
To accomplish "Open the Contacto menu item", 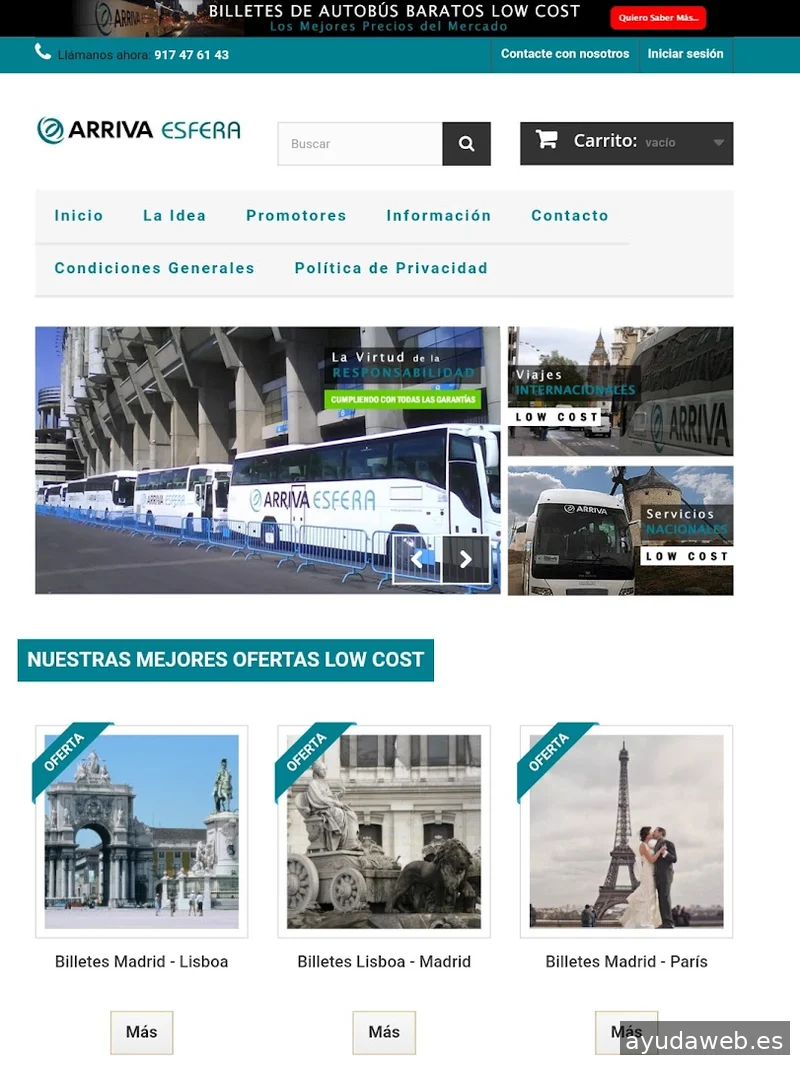I will [x=570, y=215].
